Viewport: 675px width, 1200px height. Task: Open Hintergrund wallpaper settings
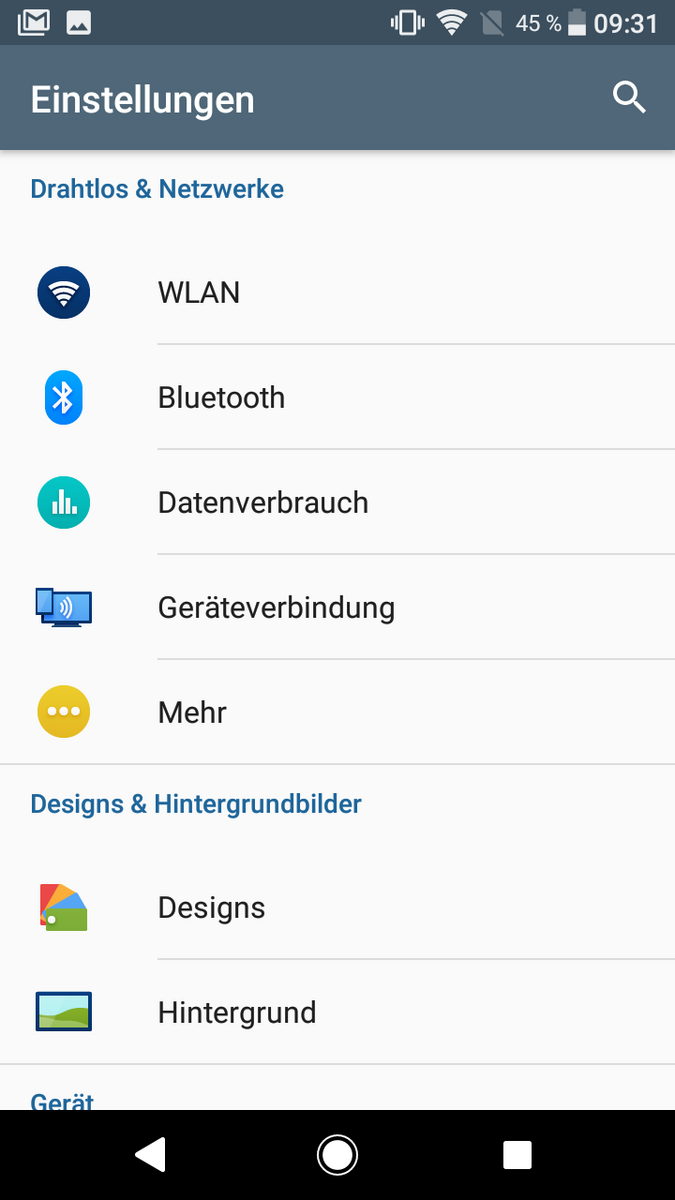[x=337, y=1012]
